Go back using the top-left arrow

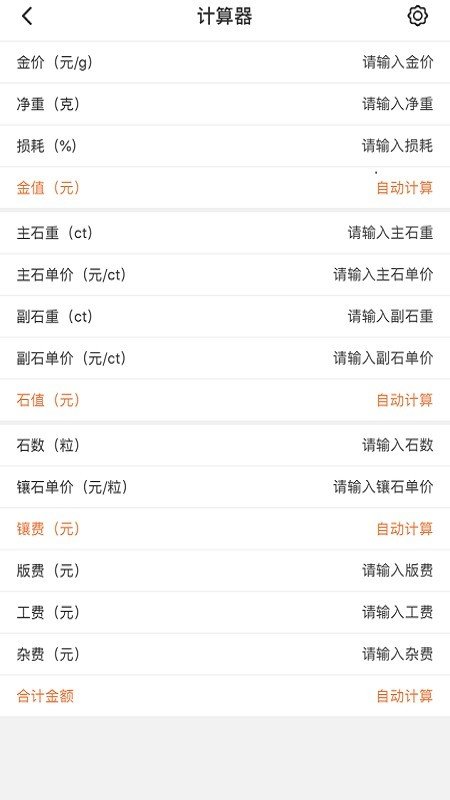tap(27, 16)
